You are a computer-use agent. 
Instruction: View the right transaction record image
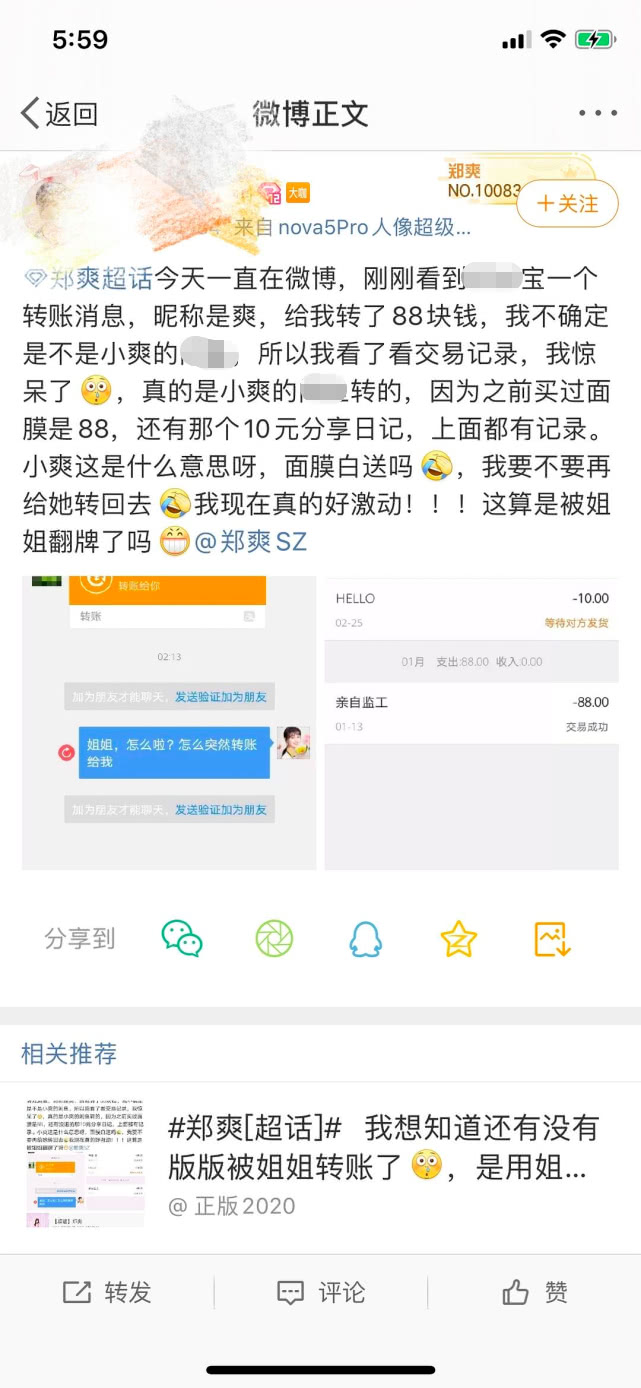point(472,722)
